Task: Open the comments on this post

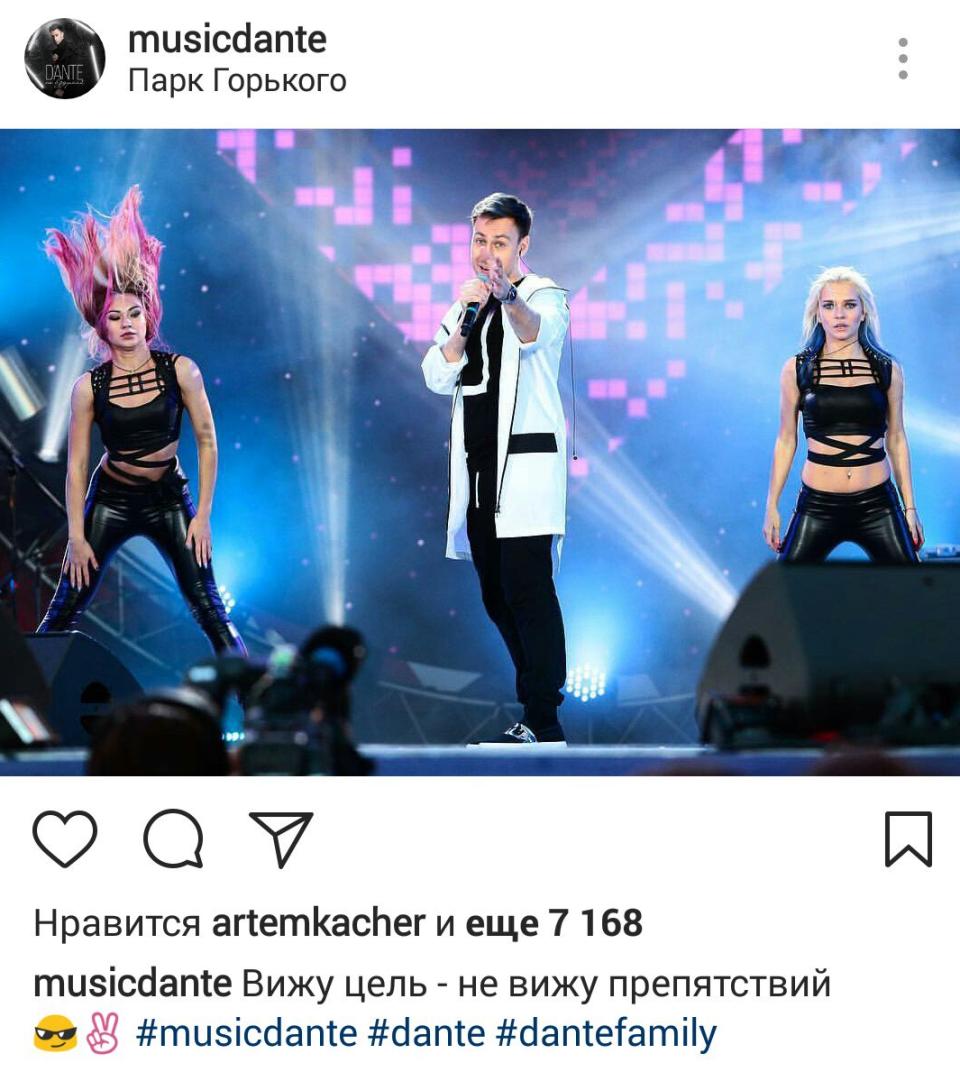Action: (173, 839)
